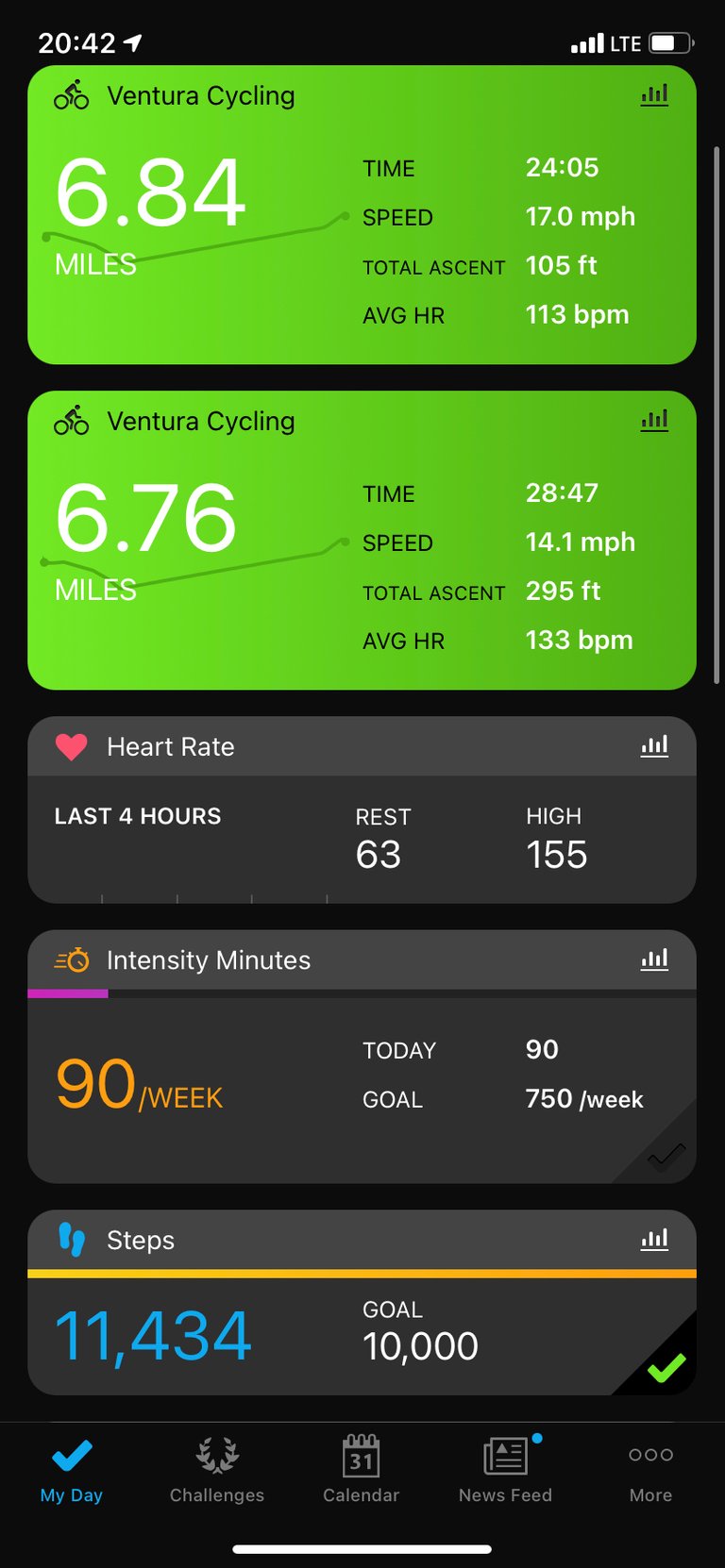Viewport: 725px width, 1568px height.
Task: Go to the Calendar tab
Action: [362, 1470]
